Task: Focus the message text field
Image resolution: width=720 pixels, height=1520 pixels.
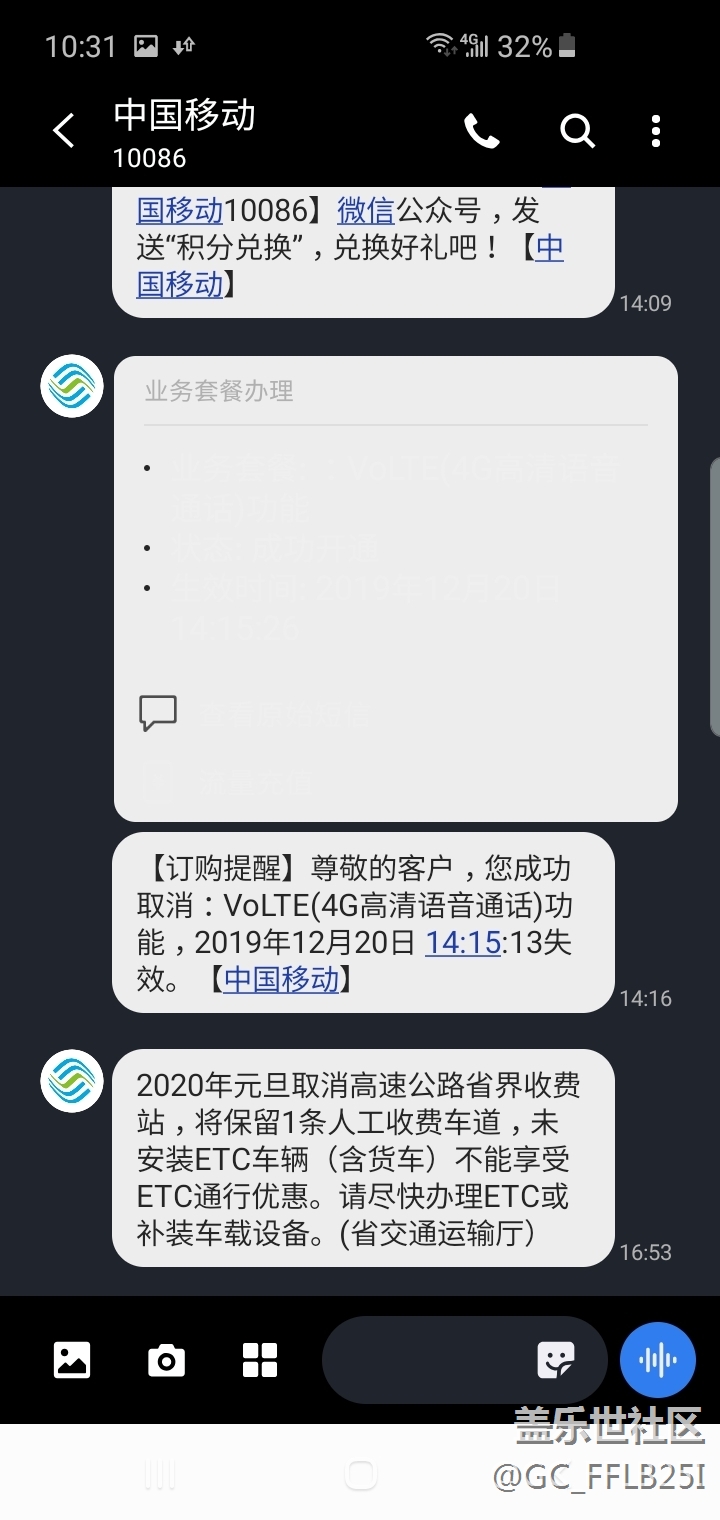Action: (x=425, y=1360)
